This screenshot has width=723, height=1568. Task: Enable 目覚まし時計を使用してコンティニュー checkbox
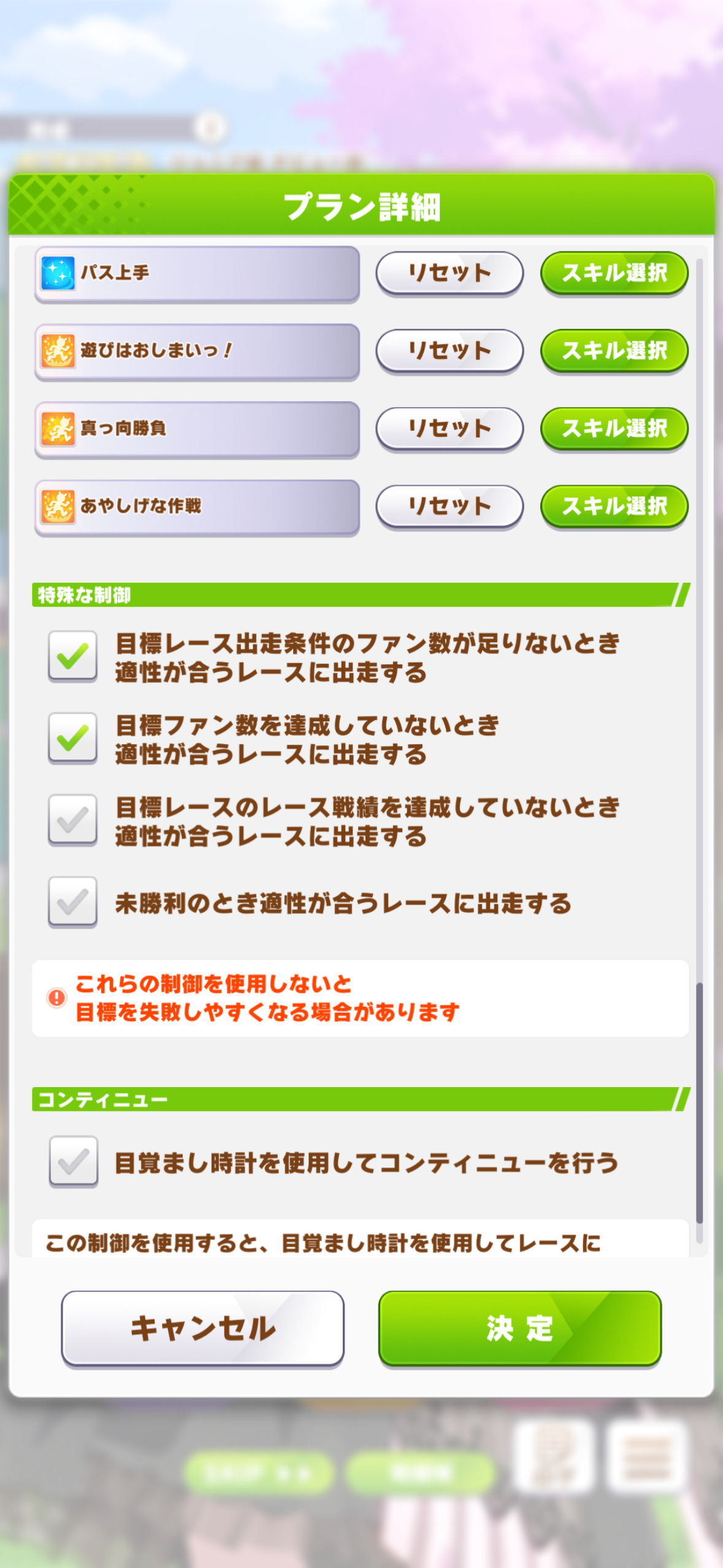(x=73, y=1161)
